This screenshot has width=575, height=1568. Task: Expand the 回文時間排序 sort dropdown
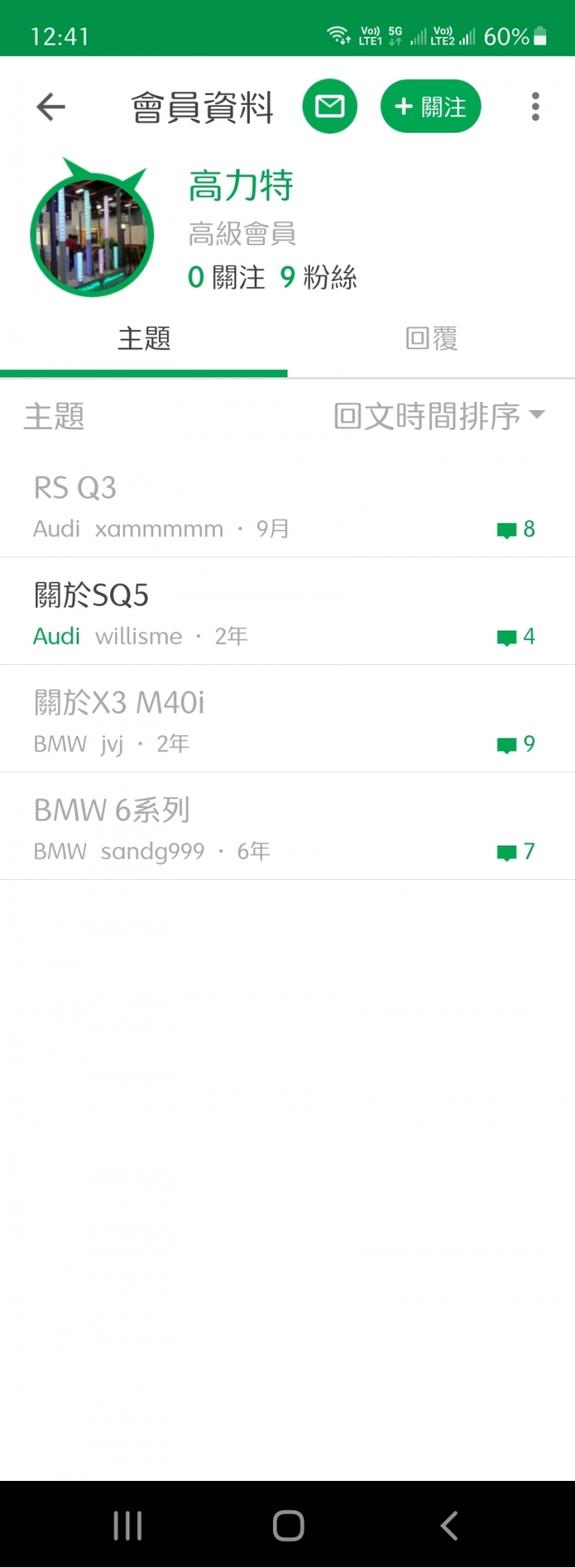click(439, 416)
